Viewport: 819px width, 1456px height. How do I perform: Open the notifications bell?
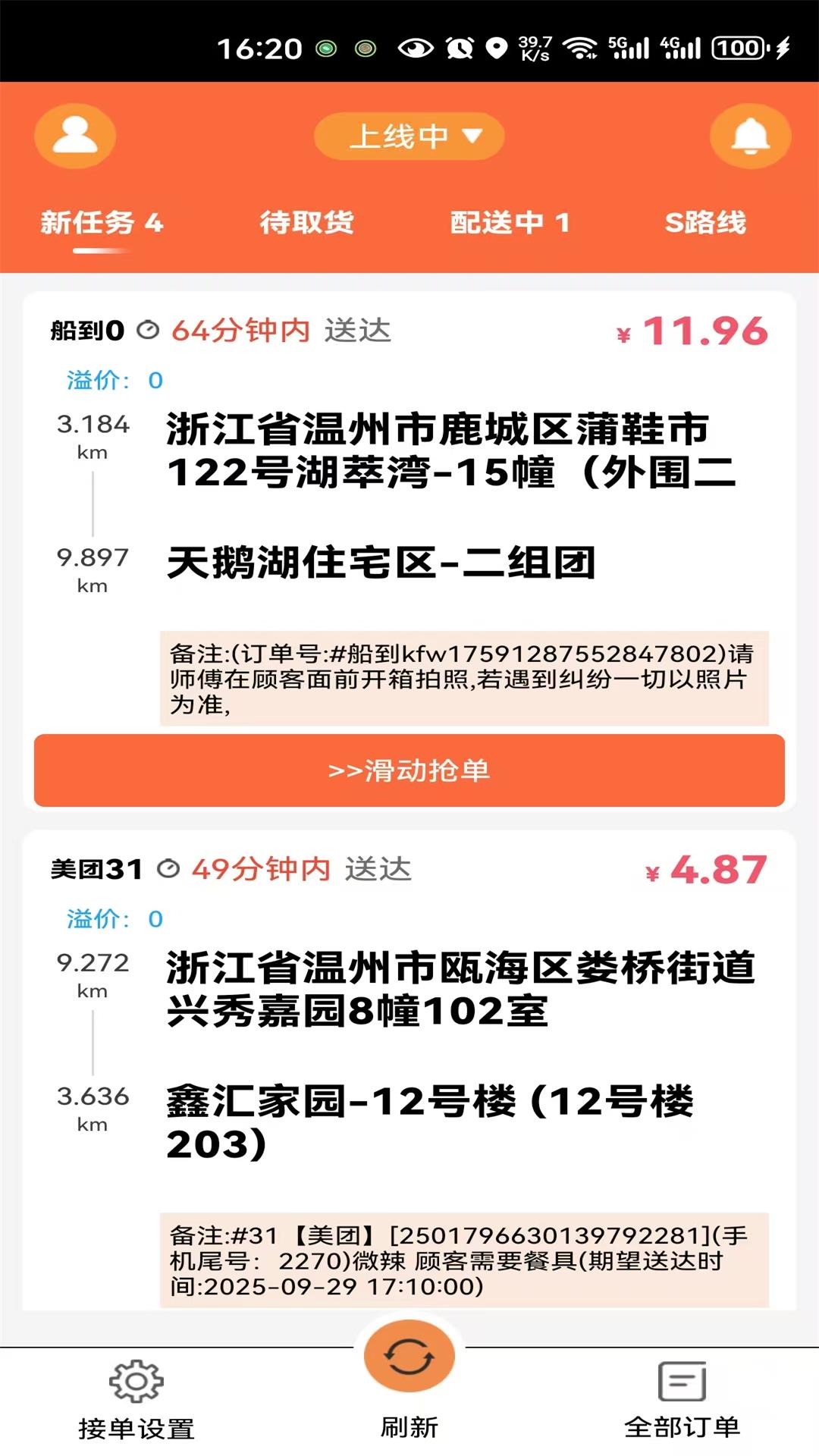tap(751, 136)
